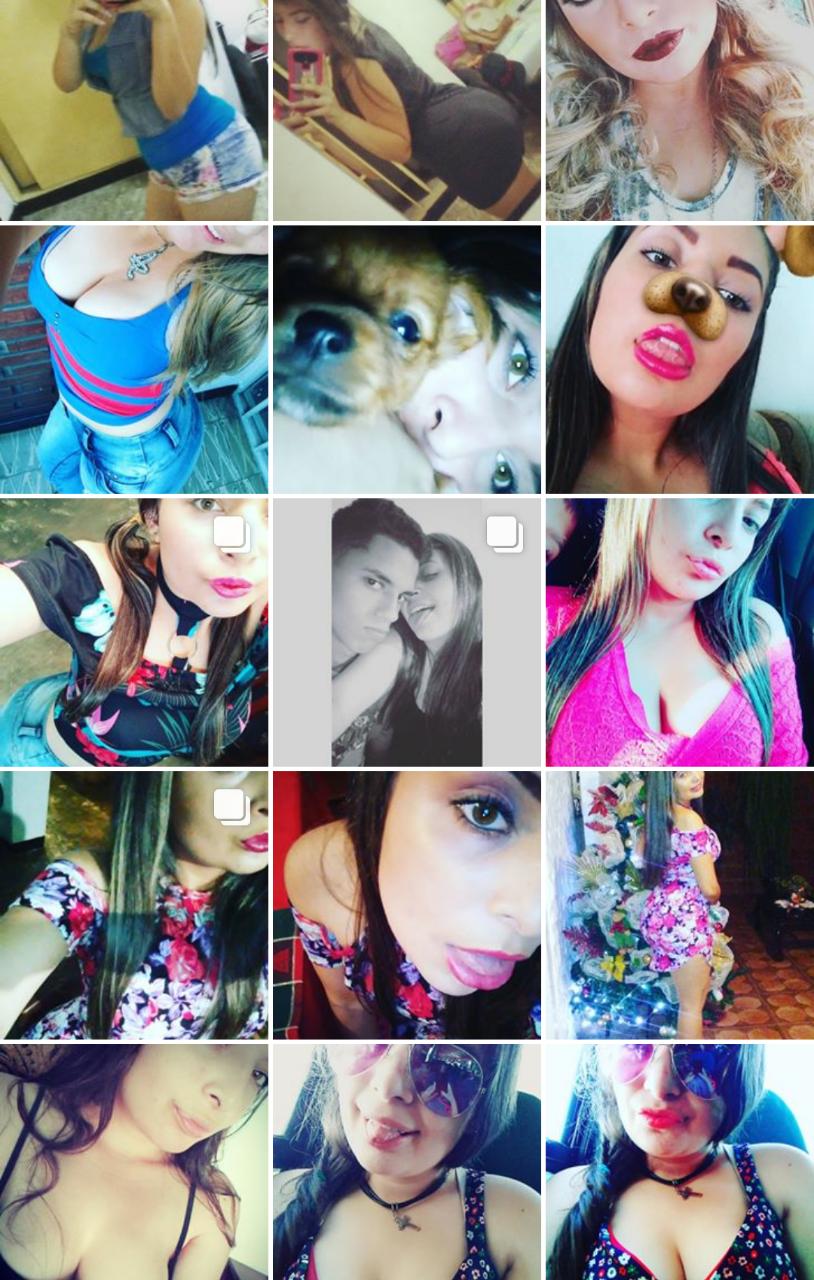Image resolution: width=814 pixels, height=1280 pixels.
Task: Open the photo beside the Christmas tree
Action: tap(680, 904)
